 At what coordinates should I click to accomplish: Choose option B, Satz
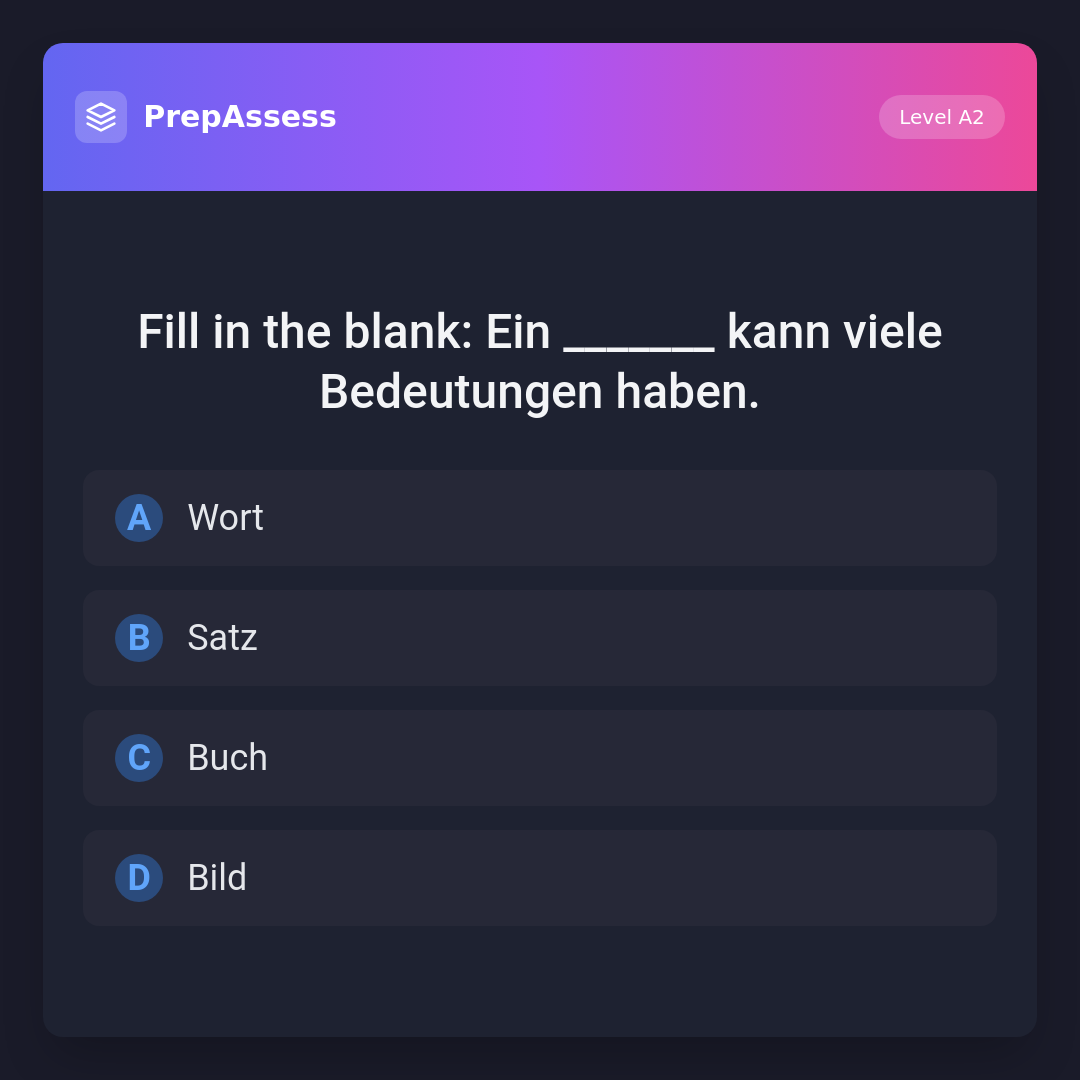pos(539,638)
